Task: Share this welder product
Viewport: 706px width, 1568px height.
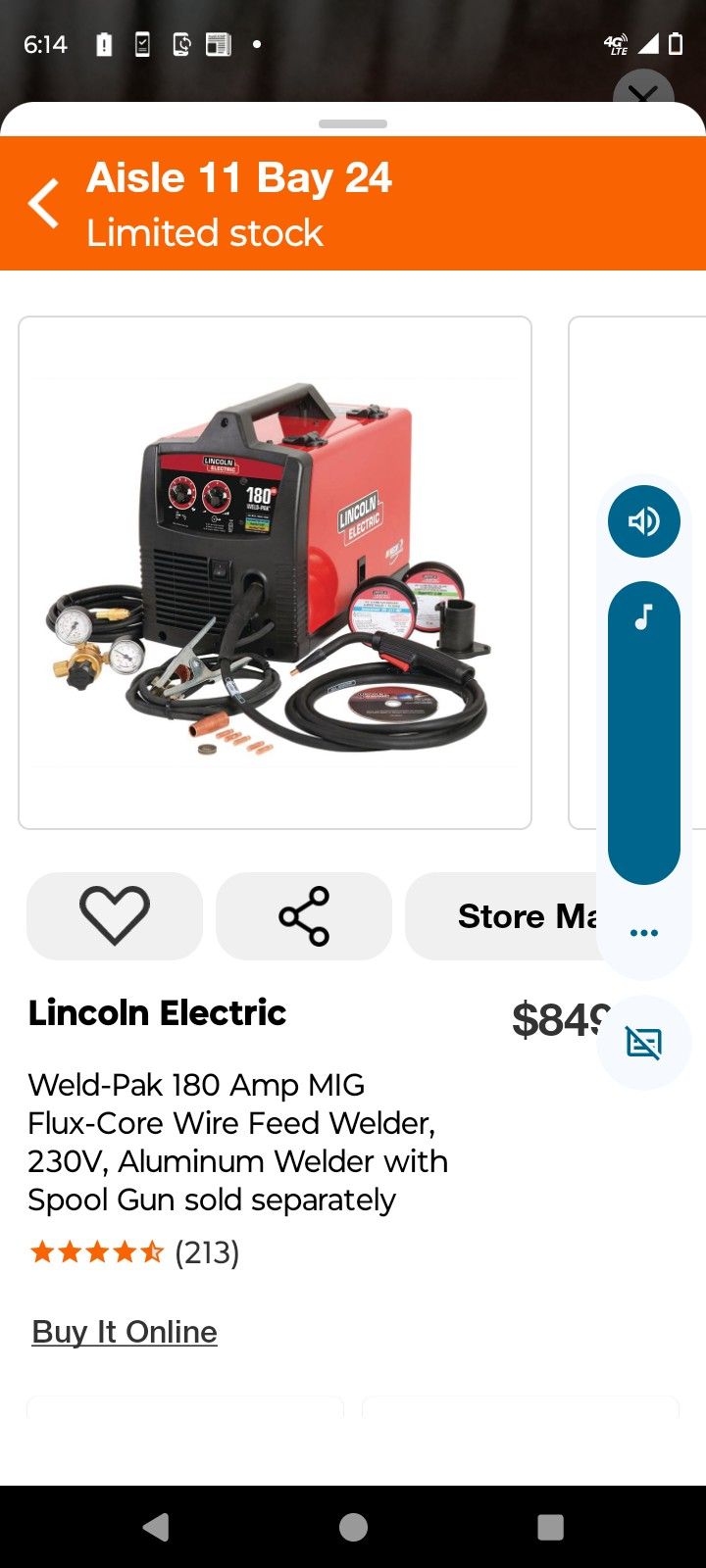Action: [304, 916]
